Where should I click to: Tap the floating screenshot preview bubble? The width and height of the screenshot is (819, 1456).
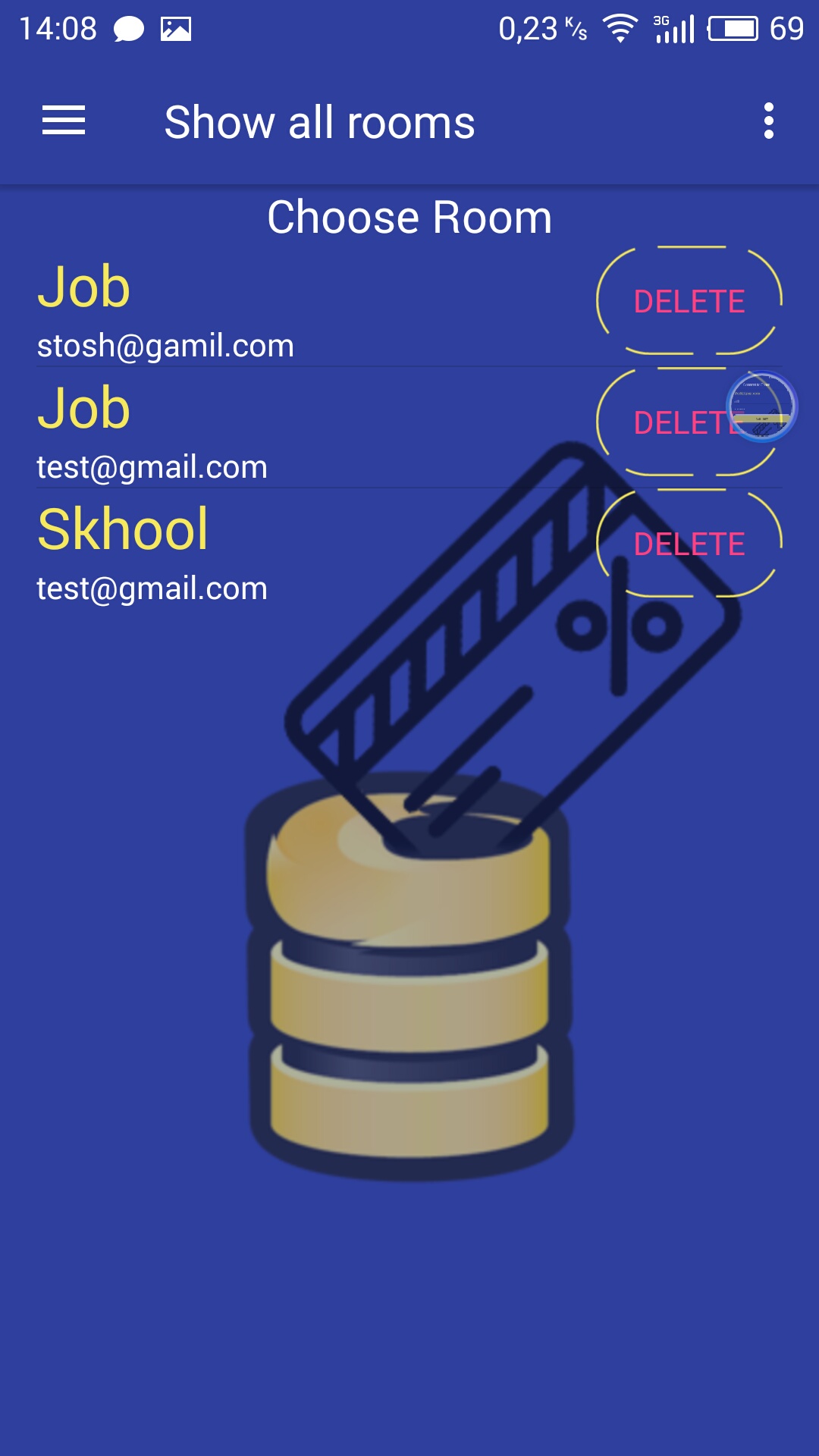(761, 406)
